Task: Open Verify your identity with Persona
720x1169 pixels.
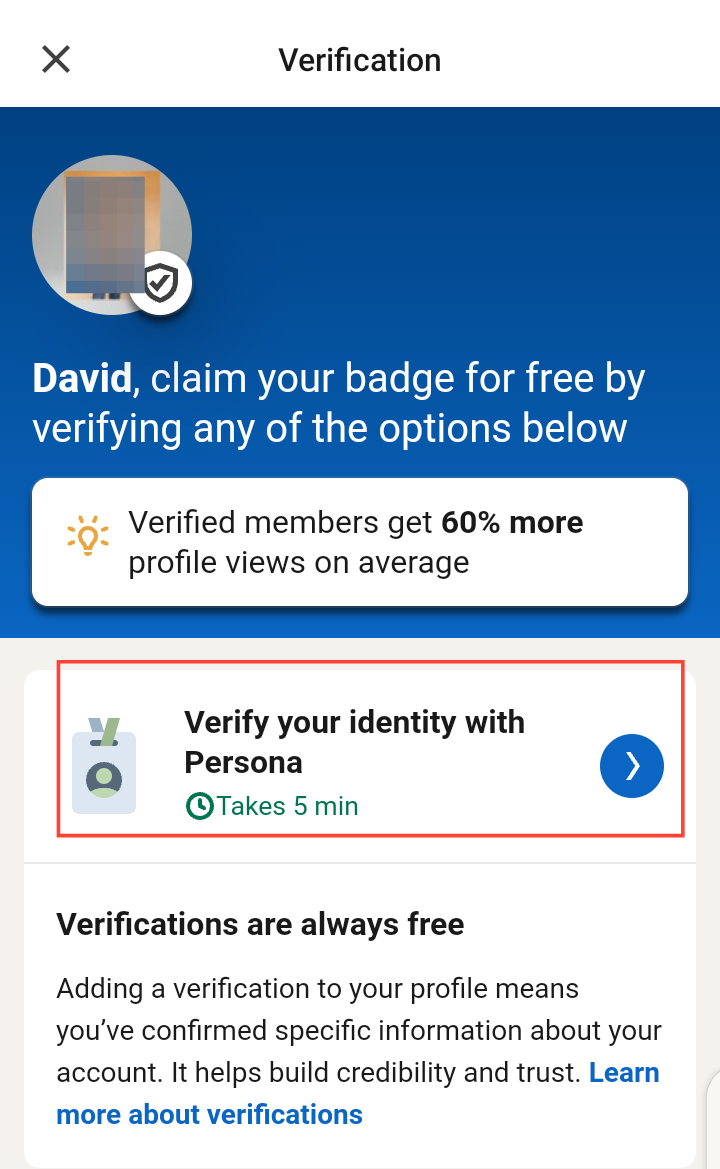Action: click(x=360, y=765)
